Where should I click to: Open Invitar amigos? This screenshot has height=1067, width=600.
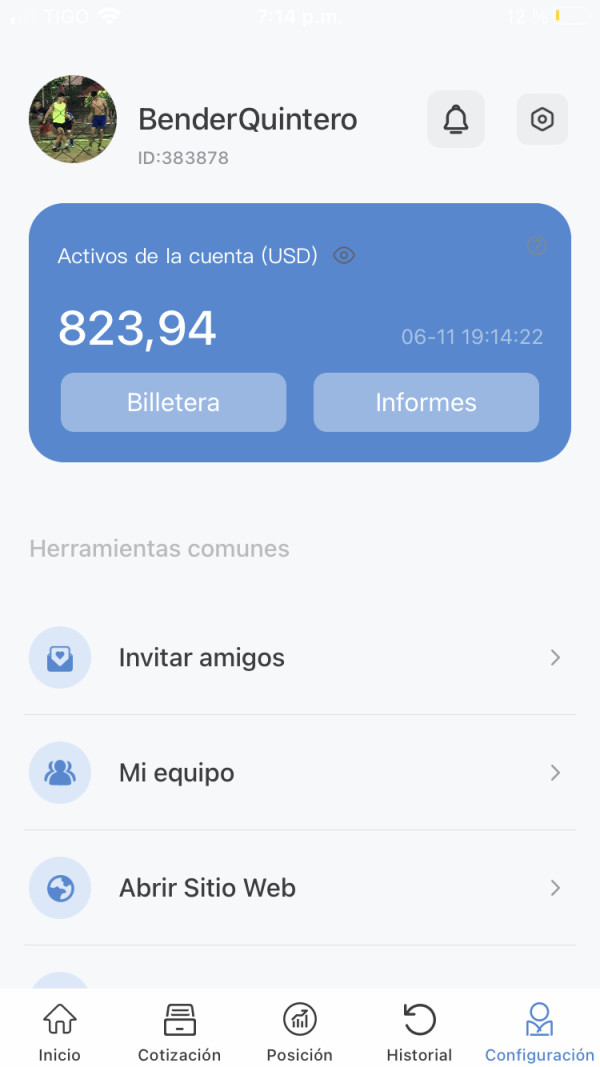point(300,658)
